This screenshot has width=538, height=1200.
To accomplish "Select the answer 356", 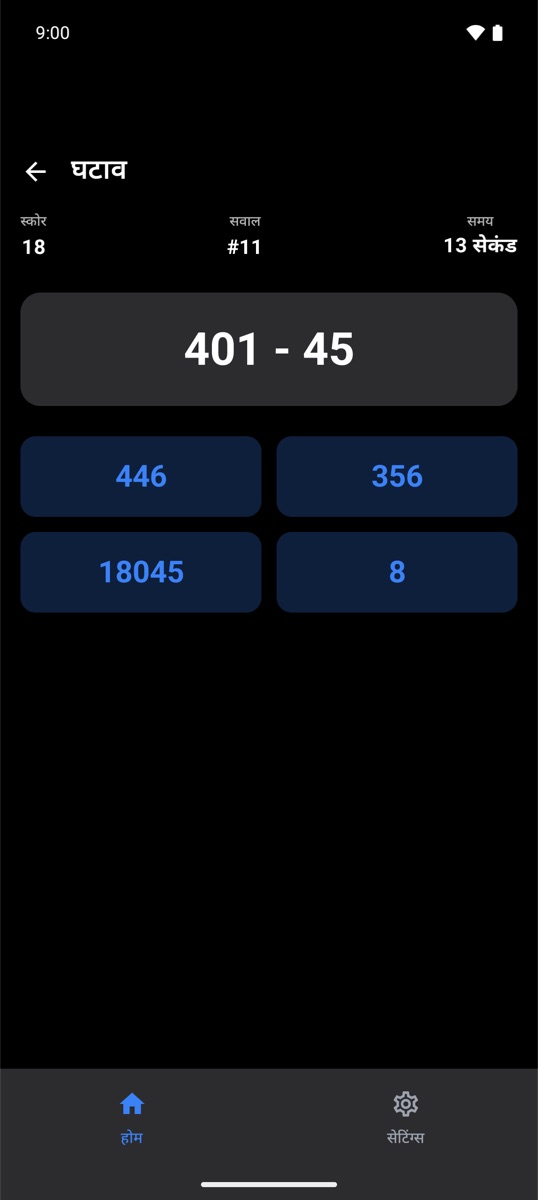I will (397, 476).
